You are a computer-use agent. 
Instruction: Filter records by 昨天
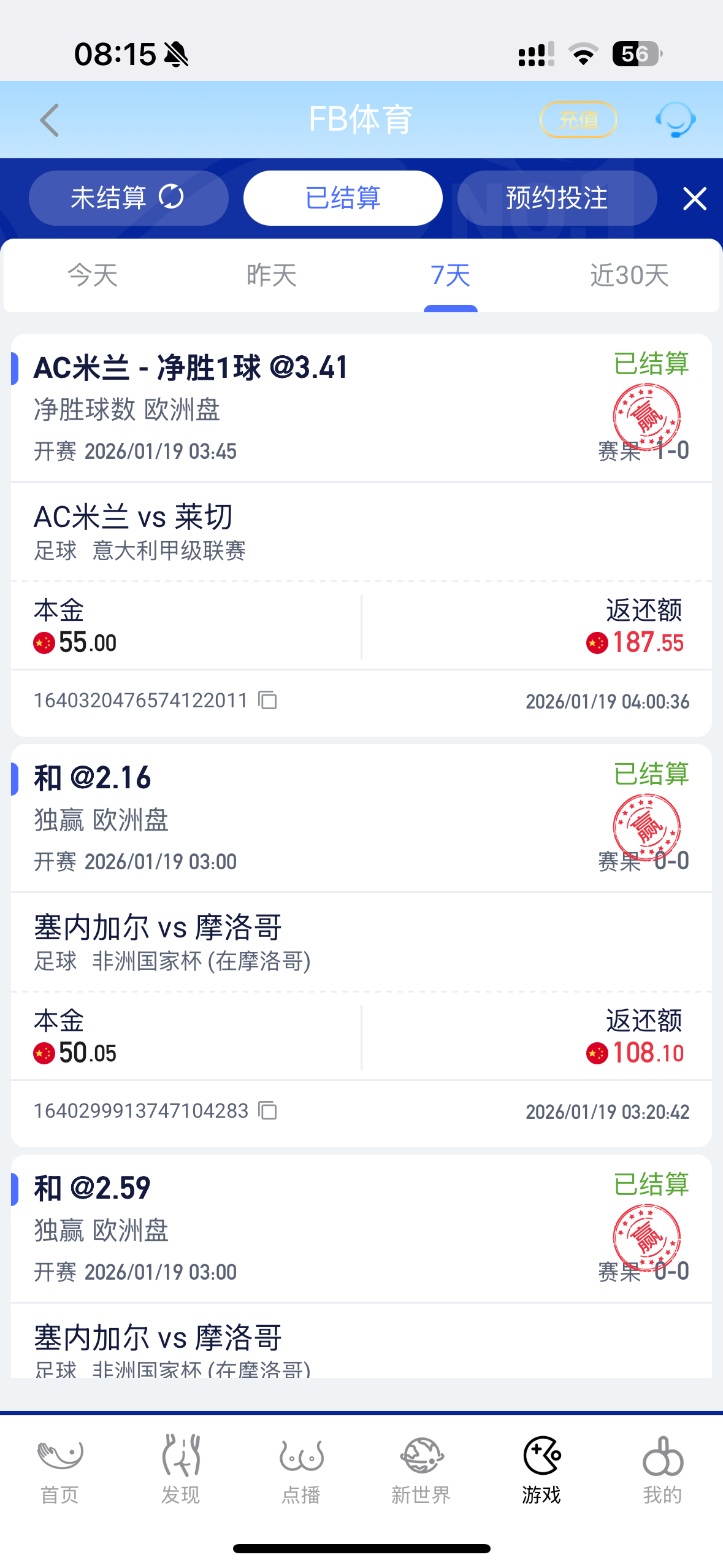coord(272,275)
